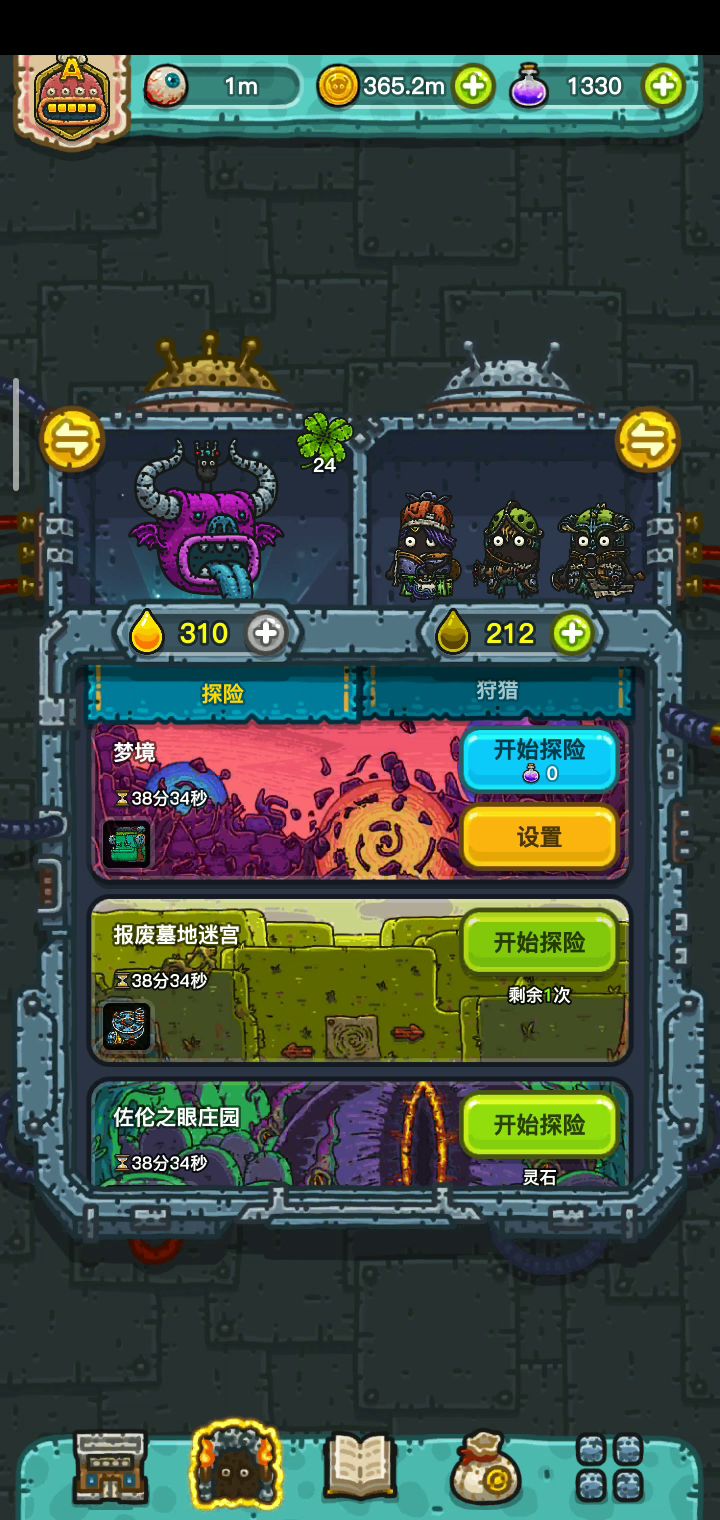Open the player avatar profile

tap(70, 100)
